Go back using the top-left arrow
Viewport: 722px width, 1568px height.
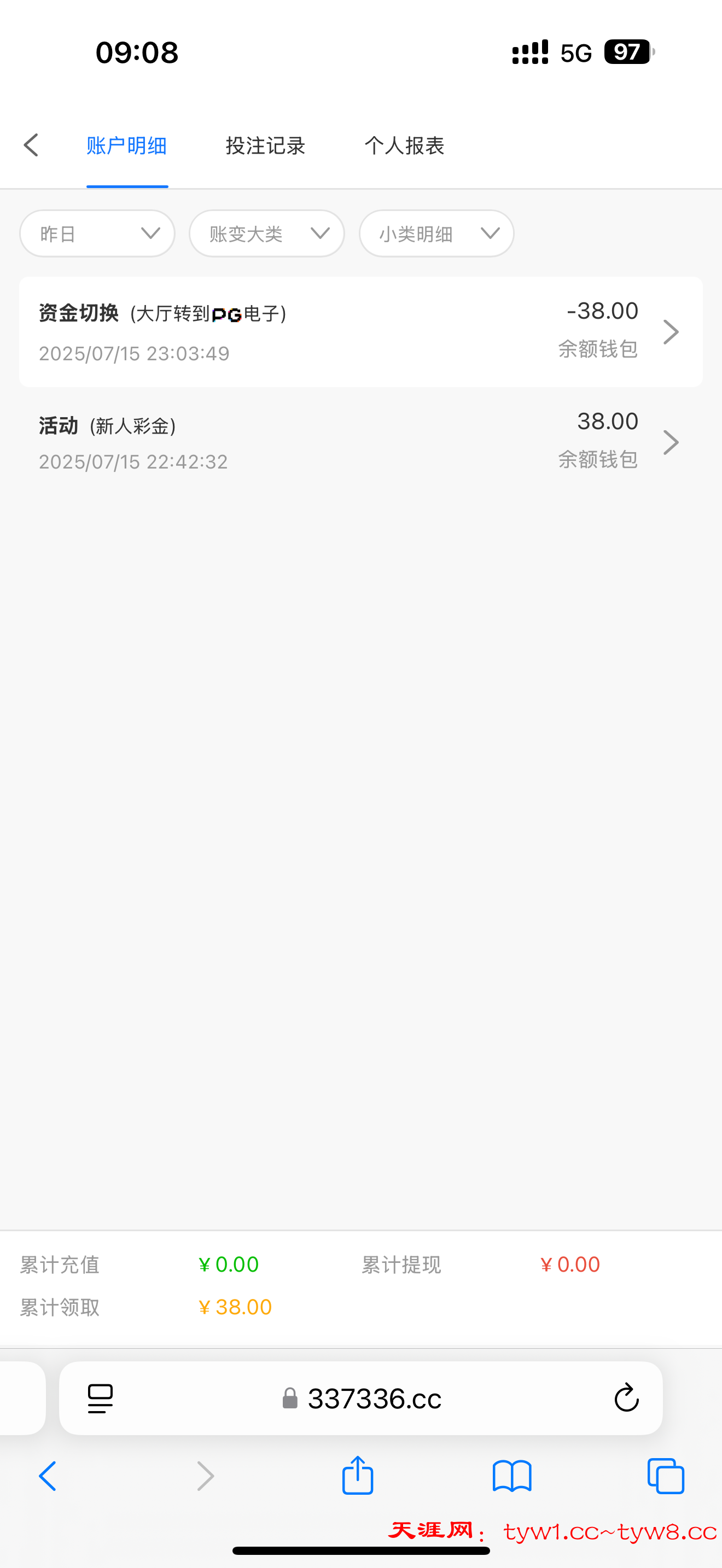tap(32, 145)
